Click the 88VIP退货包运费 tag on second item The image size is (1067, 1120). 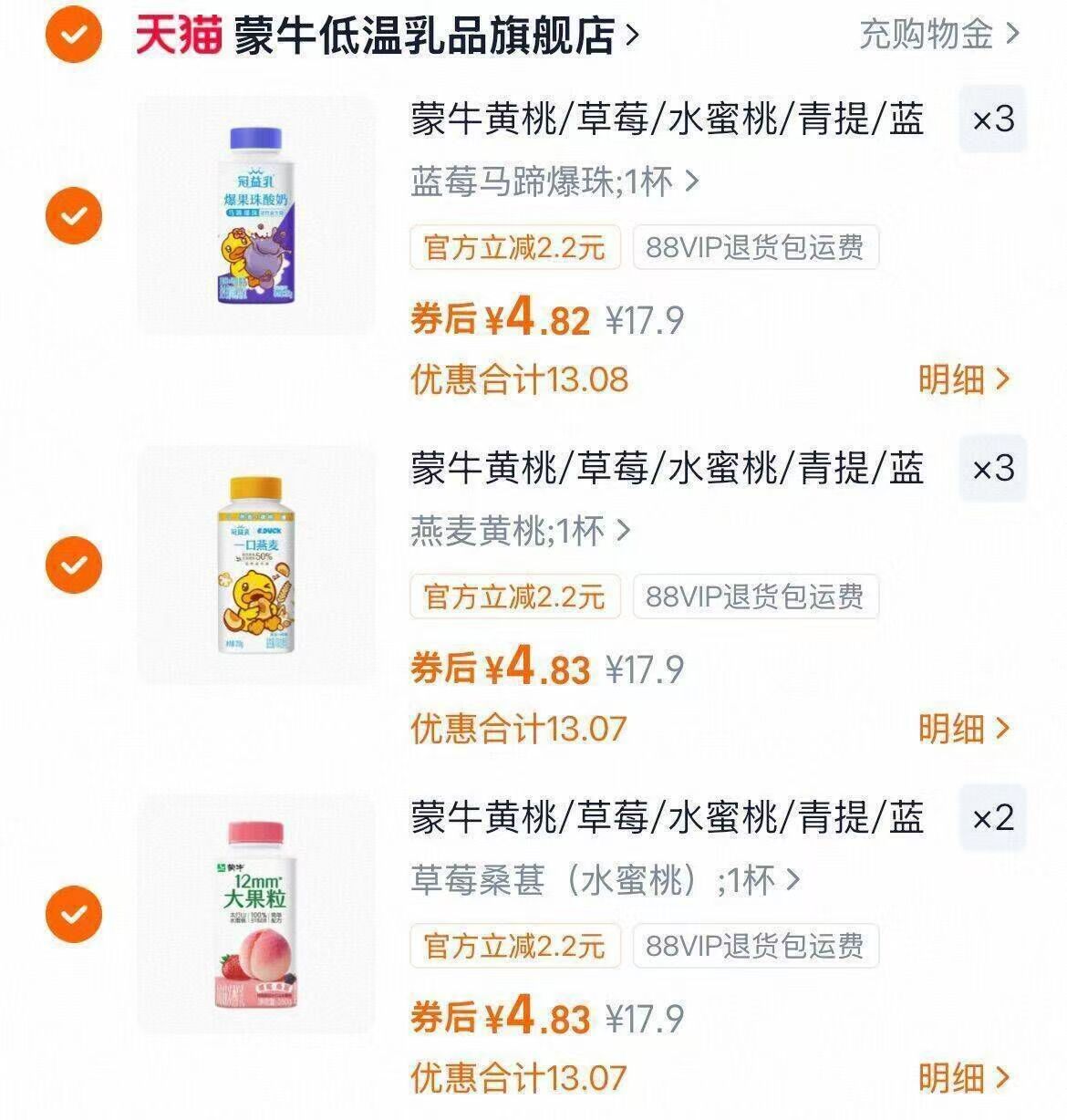(755, 596)
